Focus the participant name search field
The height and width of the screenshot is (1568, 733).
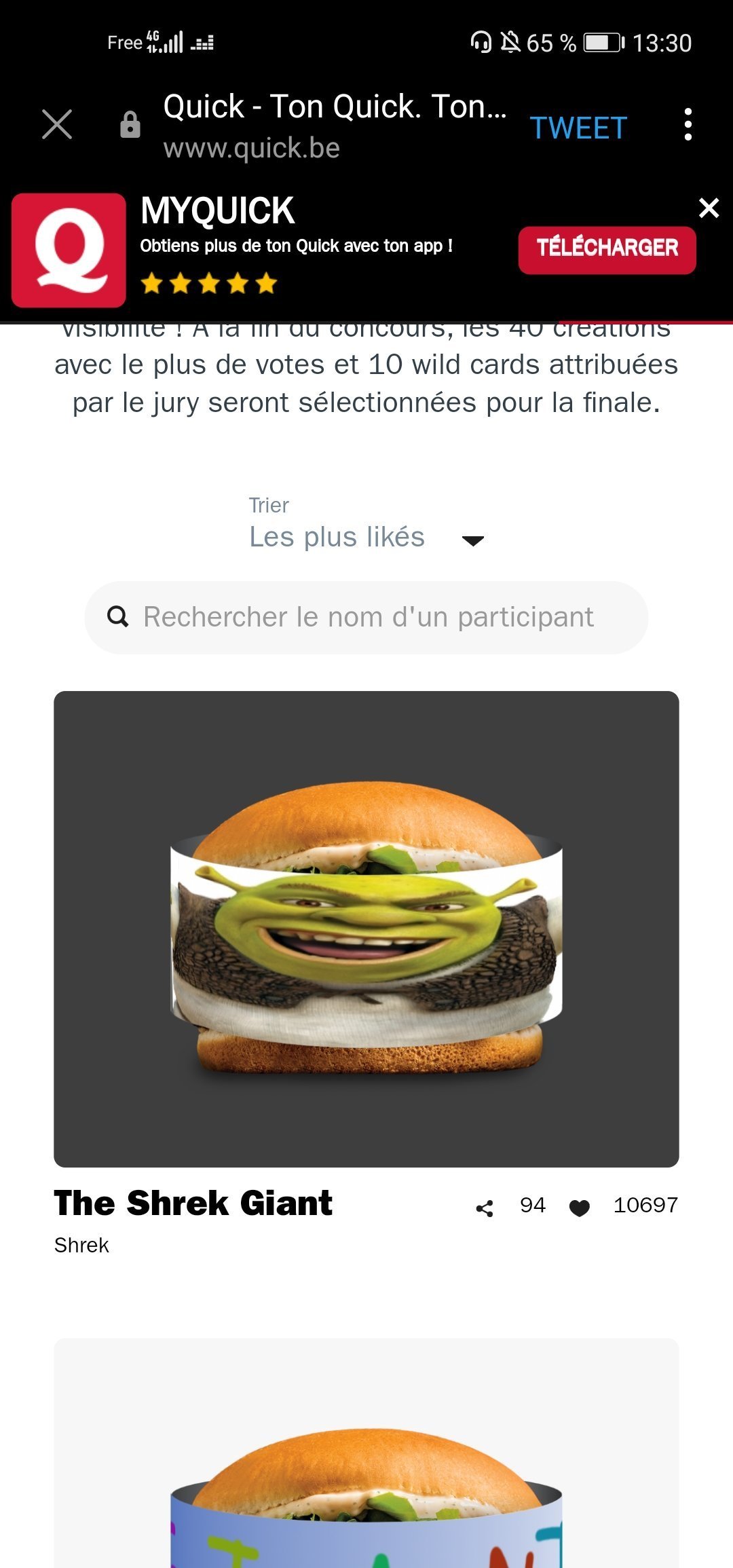pyautogui.click(x=366, y=617)
